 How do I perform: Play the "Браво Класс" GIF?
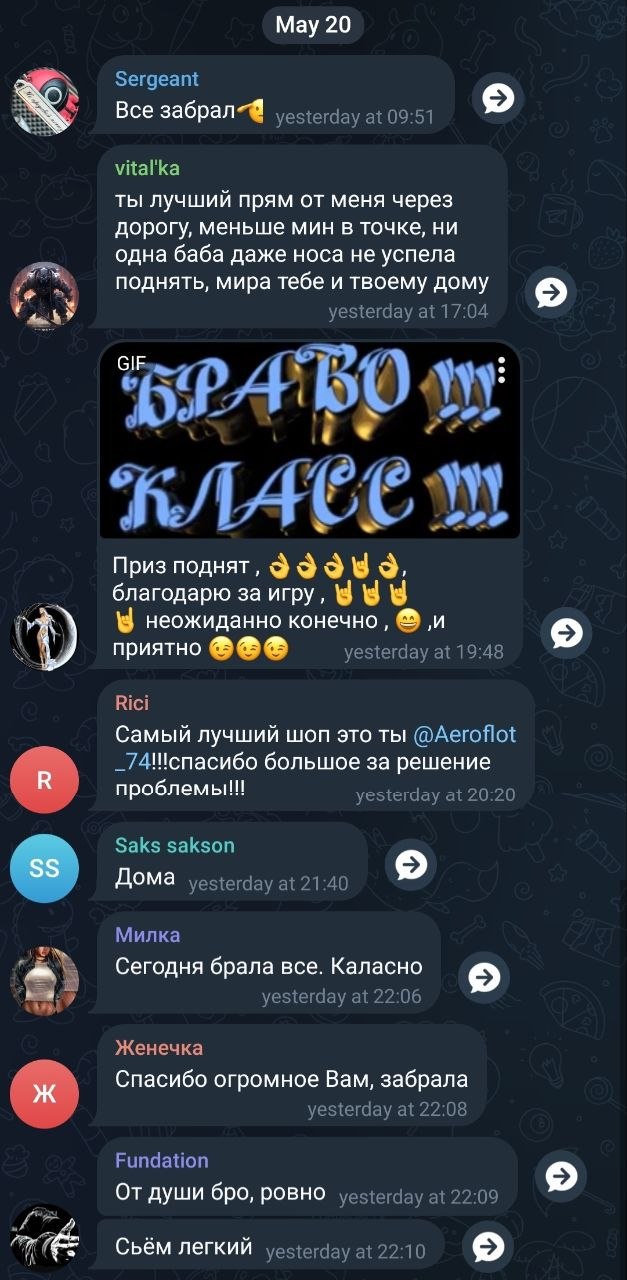pos(309,441)
